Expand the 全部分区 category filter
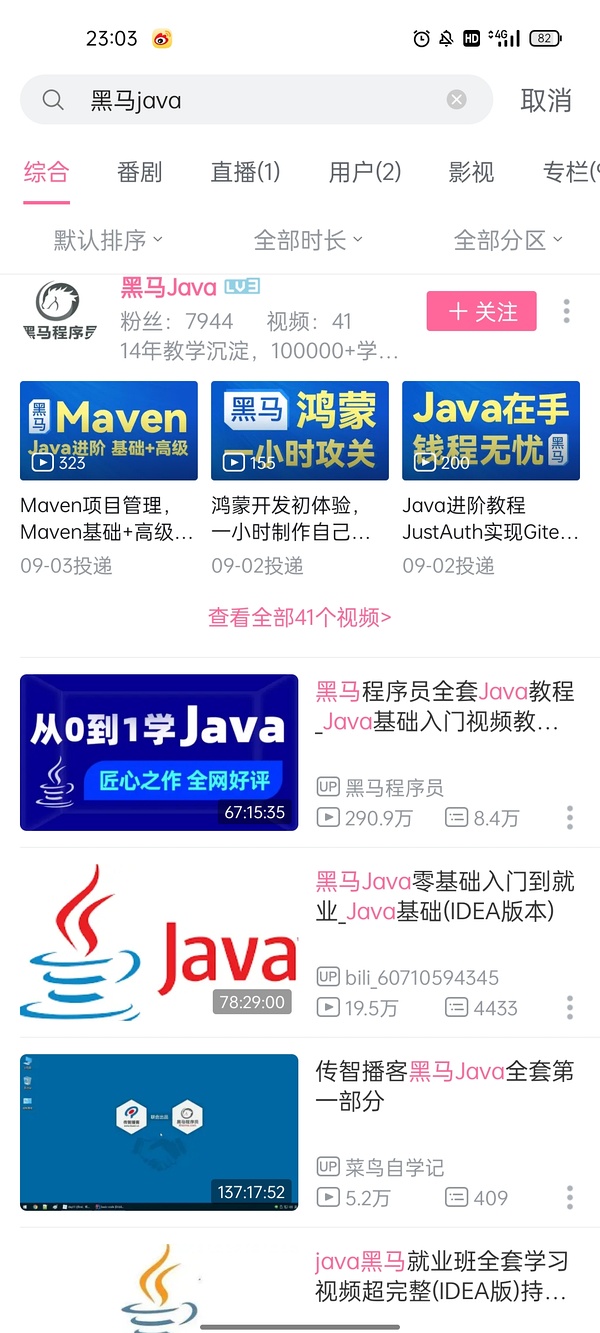Viewport: 600px width, 1333px height. 508,240
